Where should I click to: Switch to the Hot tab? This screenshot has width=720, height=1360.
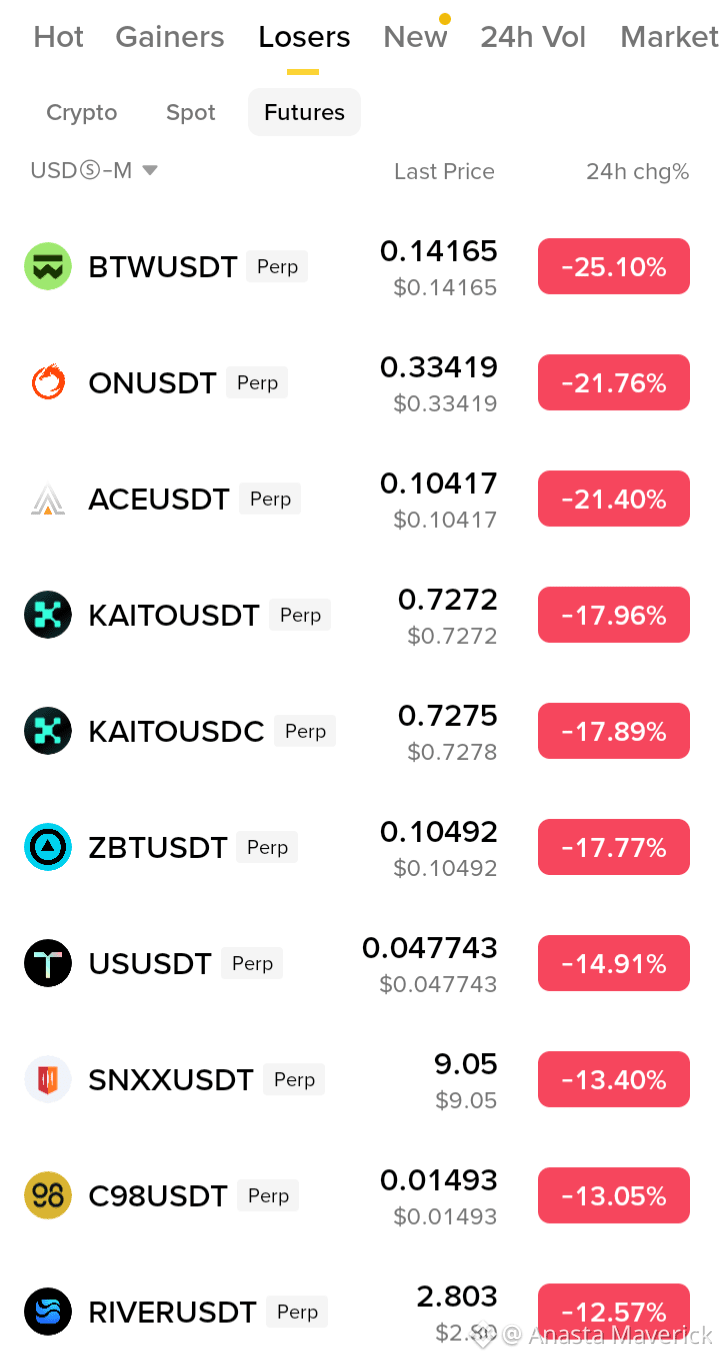(x=58, y=37)
